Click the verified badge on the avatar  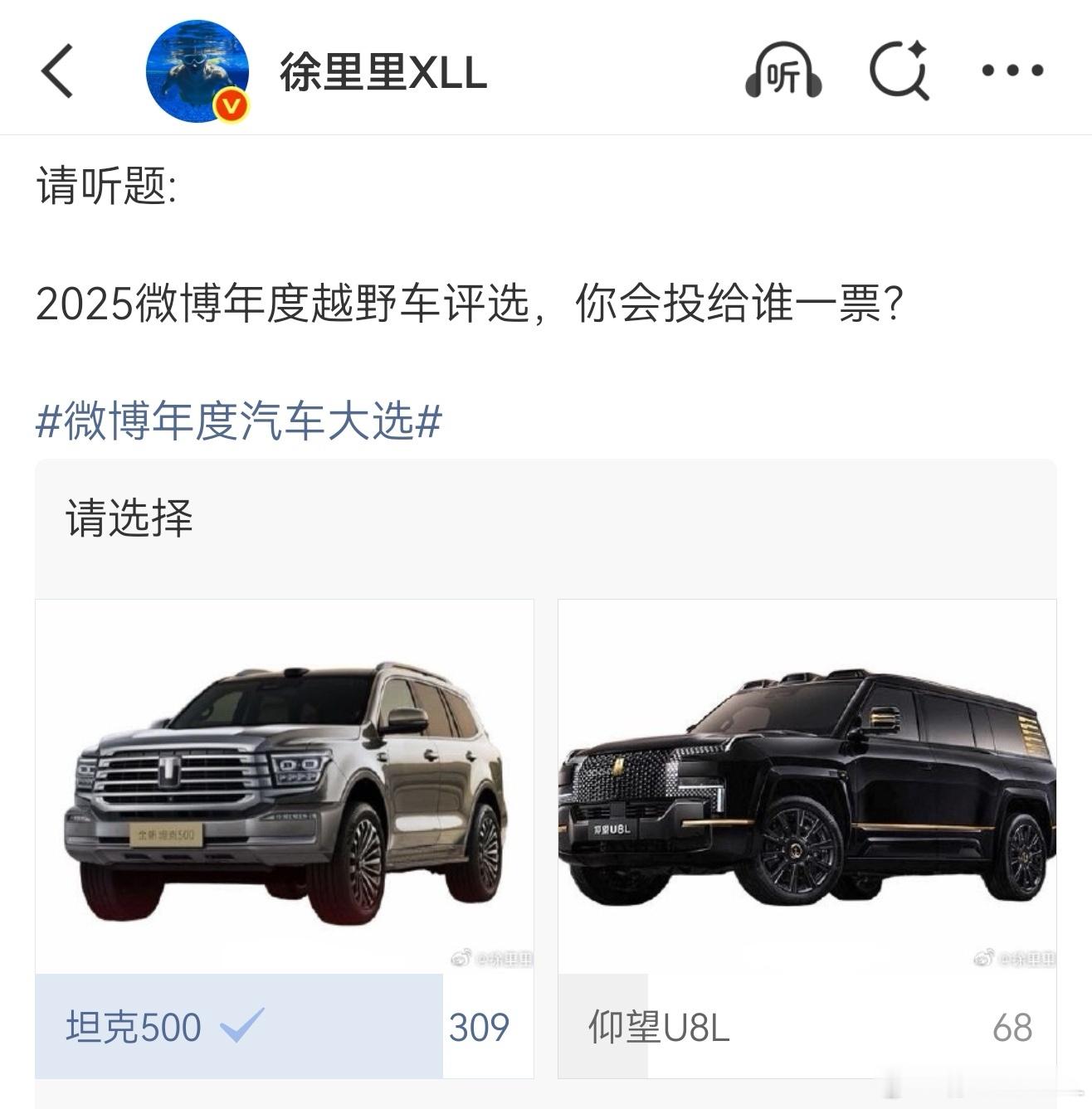[x=229, y=105]
